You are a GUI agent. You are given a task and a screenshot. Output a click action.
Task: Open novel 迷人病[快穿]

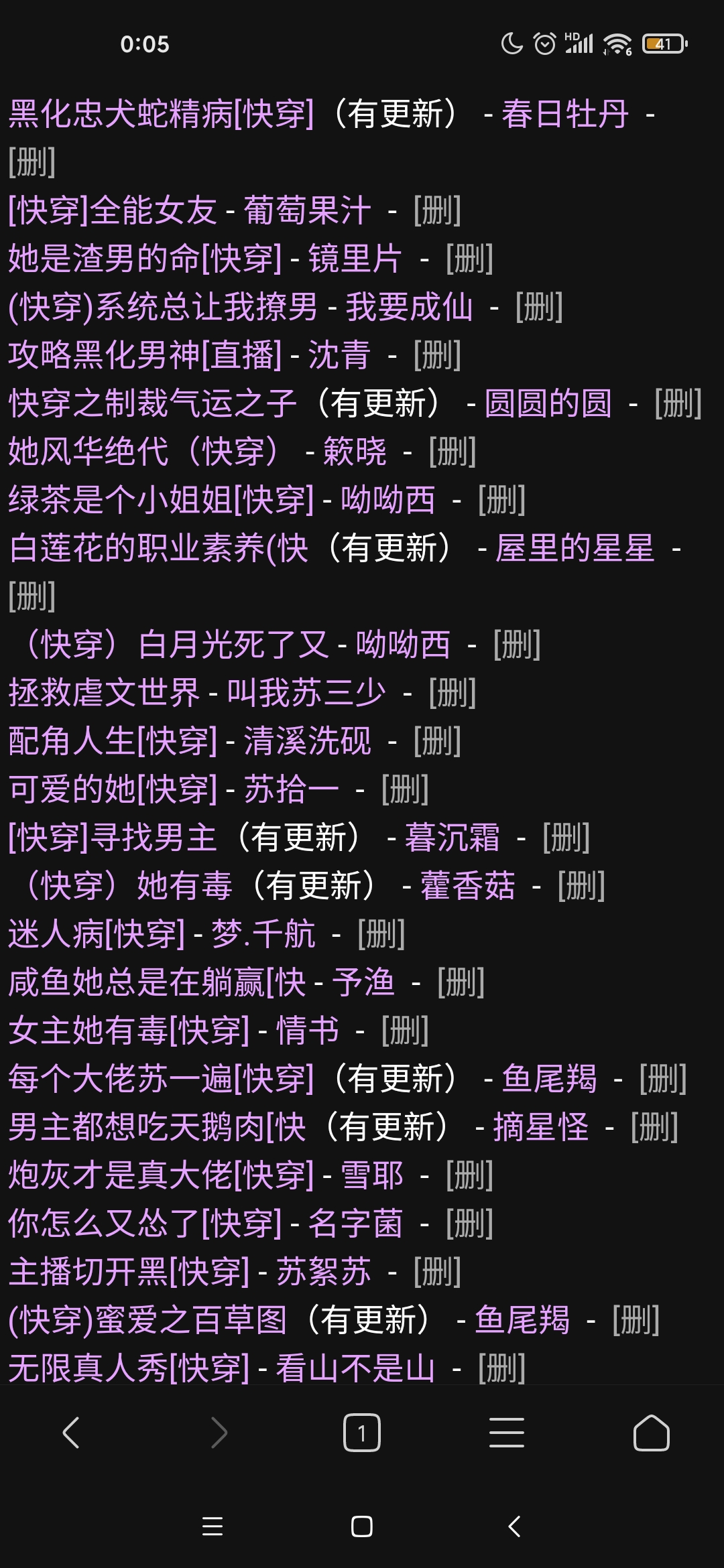coord(97,934)
